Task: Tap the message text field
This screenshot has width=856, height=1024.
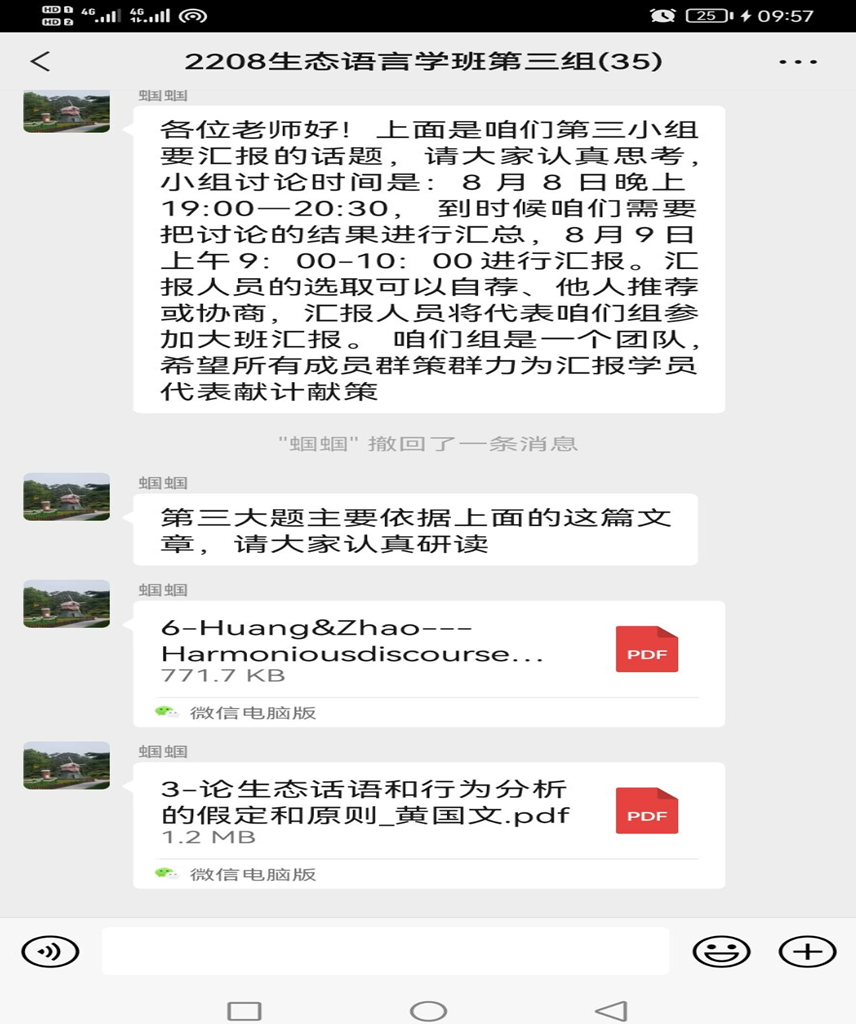Action: [x=385, y=951]
